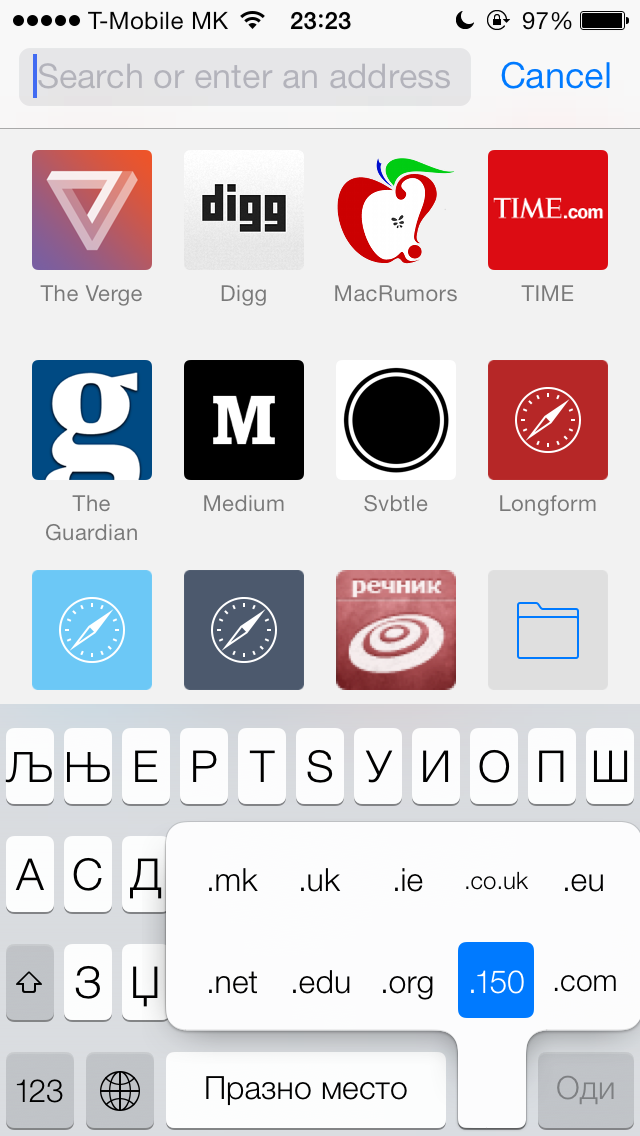Open the Svbtle bookmark
Image resolution: width=640 pixels, height=1136 pixels.
396,420
